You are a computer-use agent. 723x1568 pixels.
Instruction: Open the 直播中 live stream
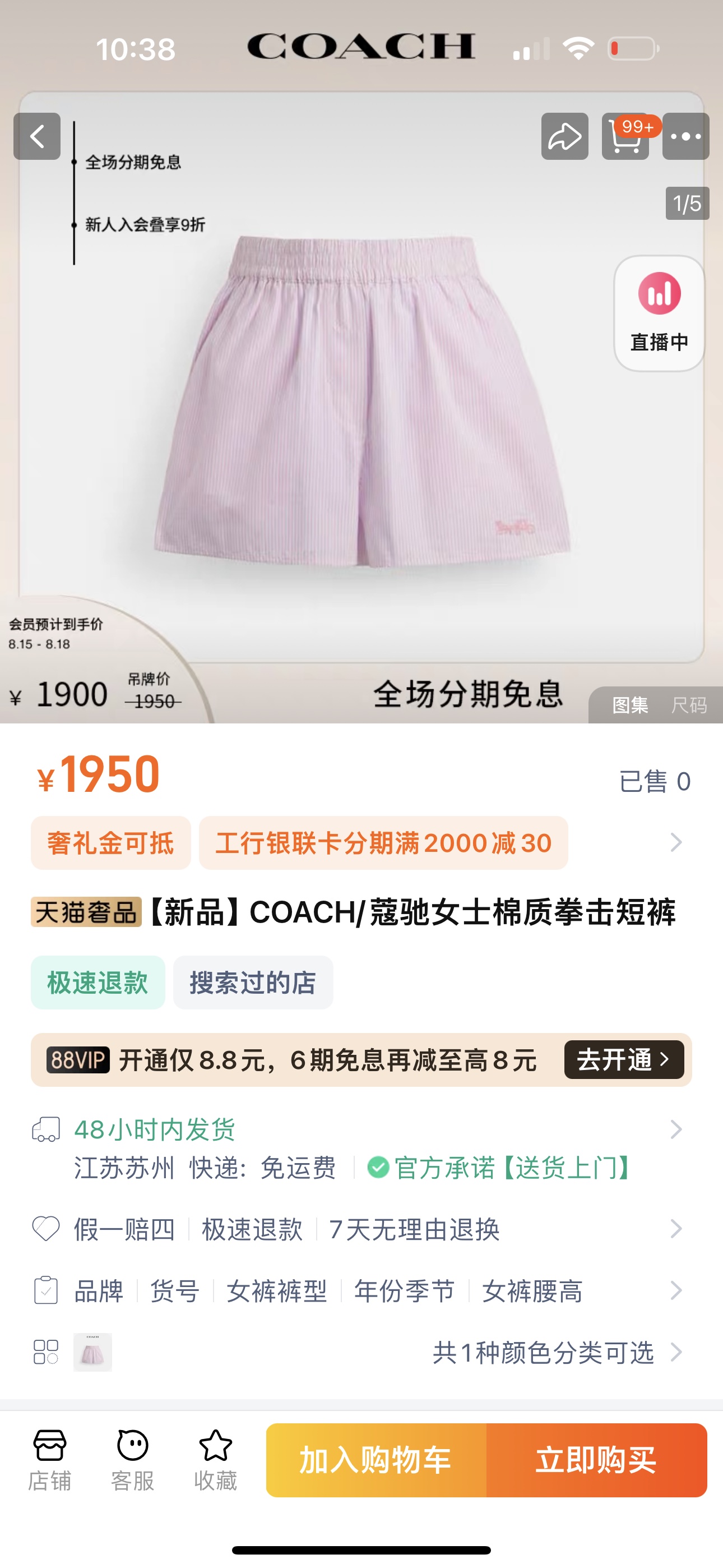[659, 313]
